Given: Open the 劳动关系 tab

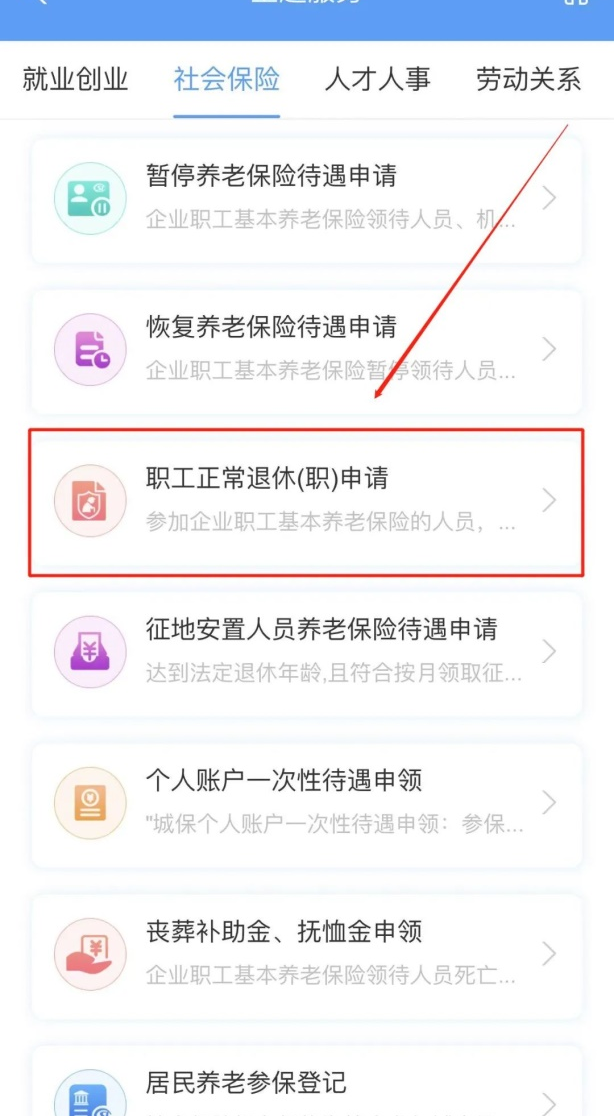Looking at the screenshot, I should 528,80.
